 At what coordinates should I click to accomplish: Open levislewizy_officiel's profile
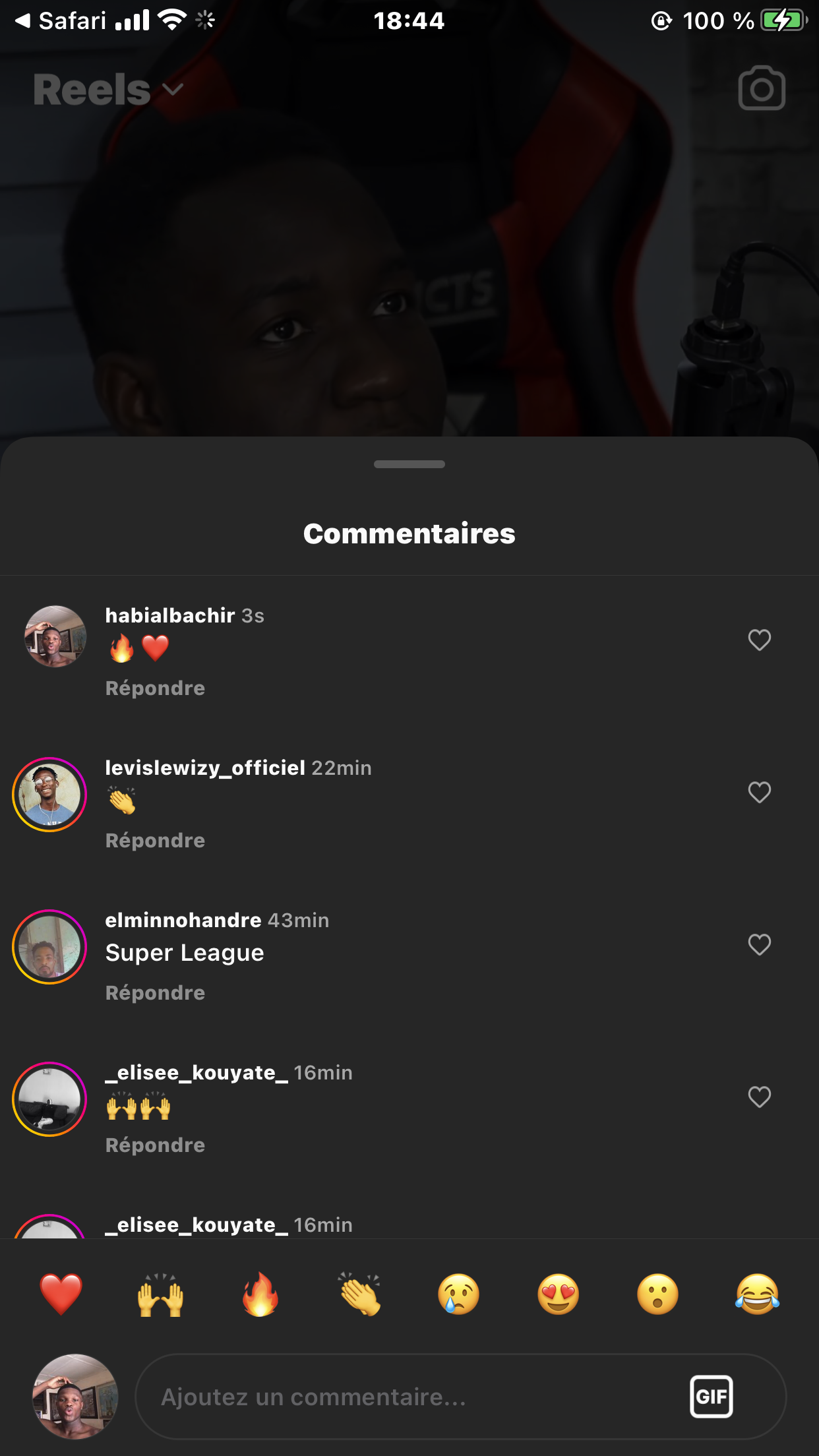205,768
